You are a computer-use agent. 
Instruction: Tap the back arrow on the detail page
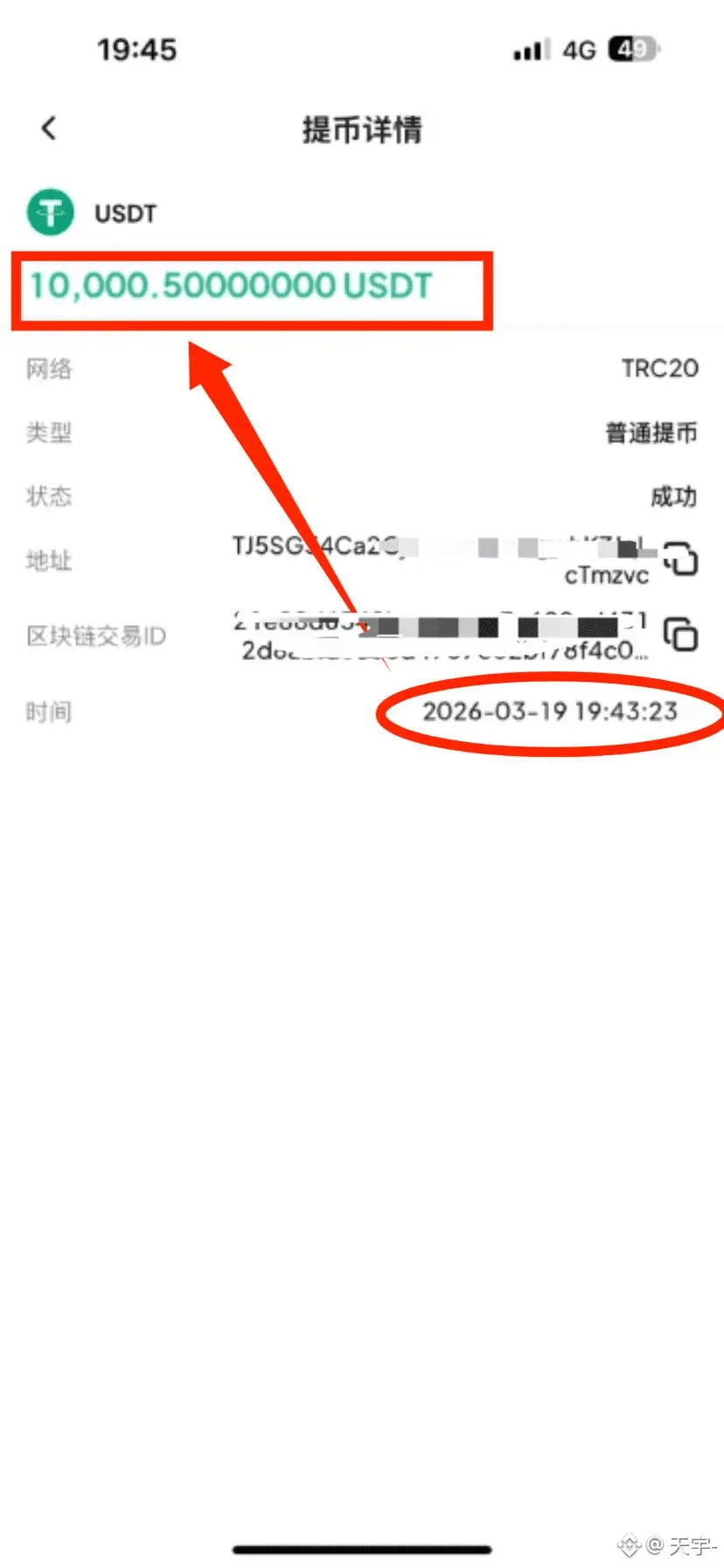(48, 128)
